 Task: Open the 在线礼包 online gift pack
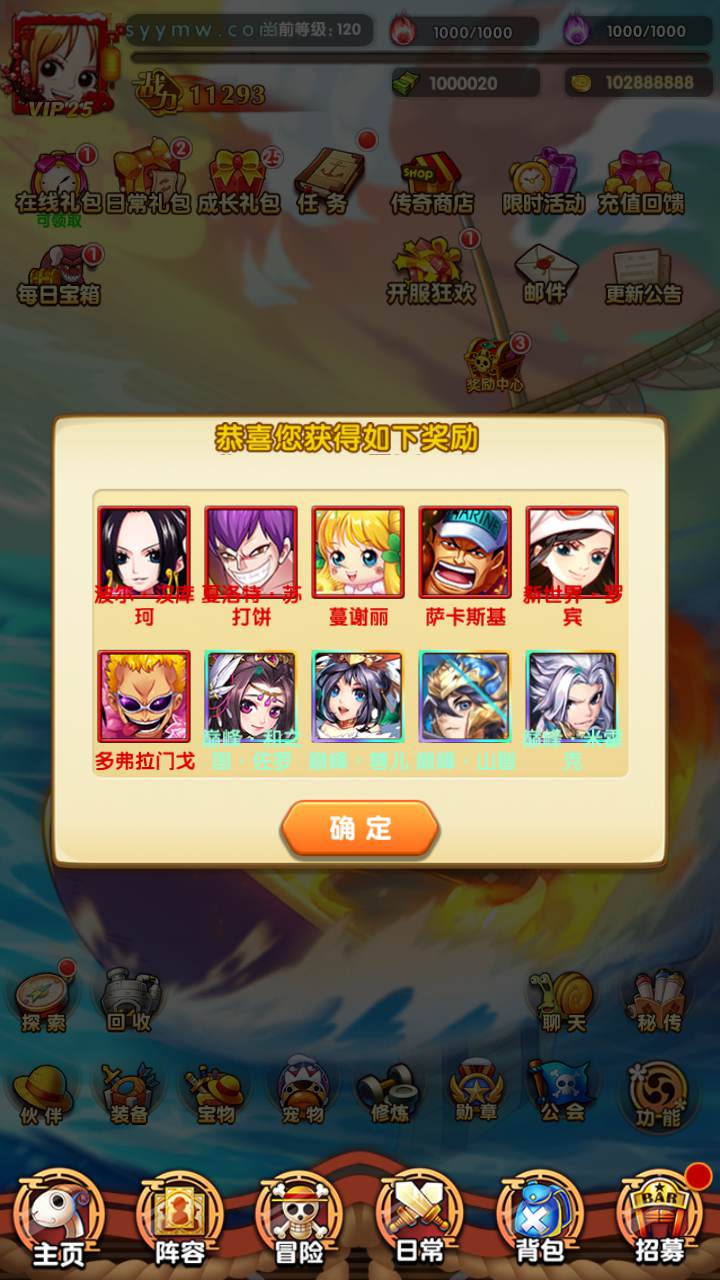click(x=58, y=185)
